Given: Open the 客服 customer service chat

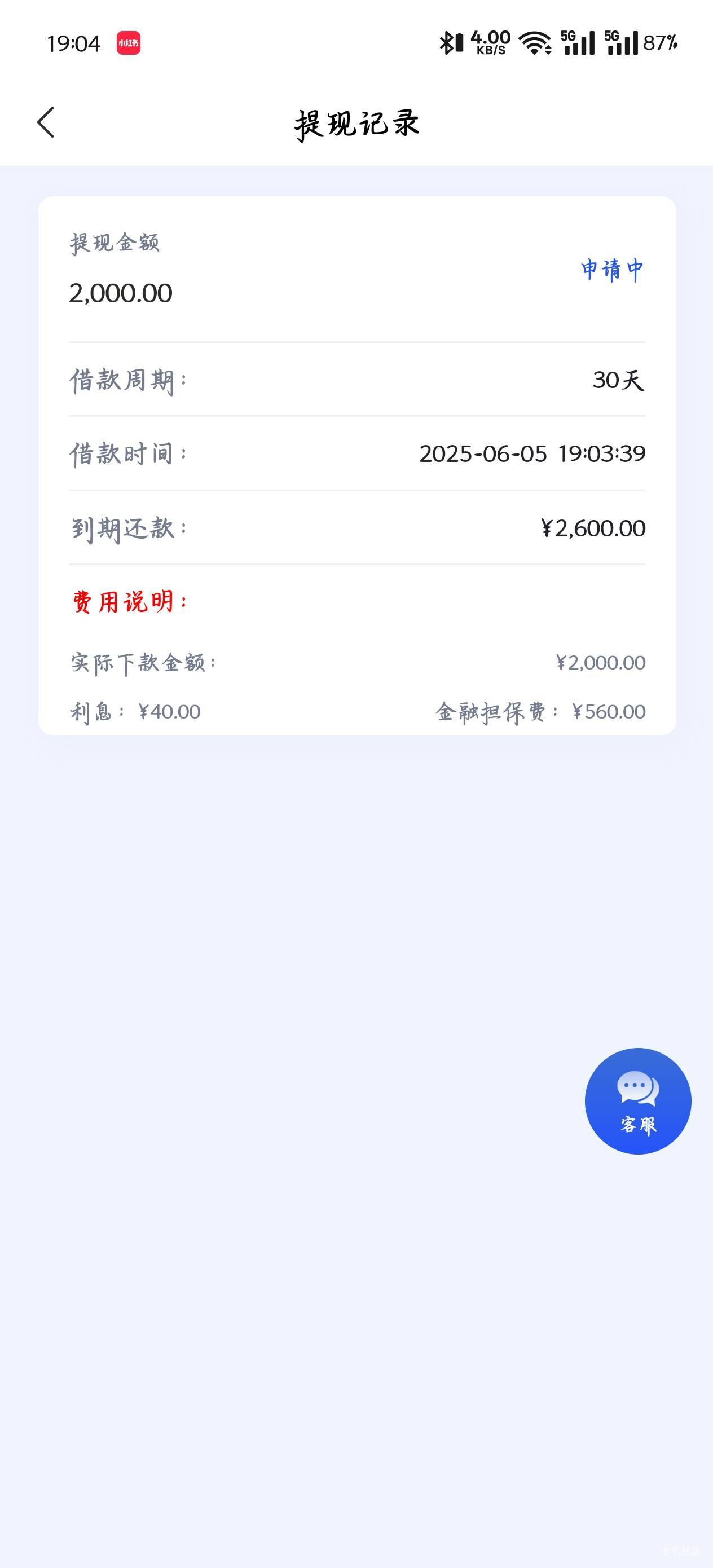Looking at the screenshot, I should click(637, 1100).
